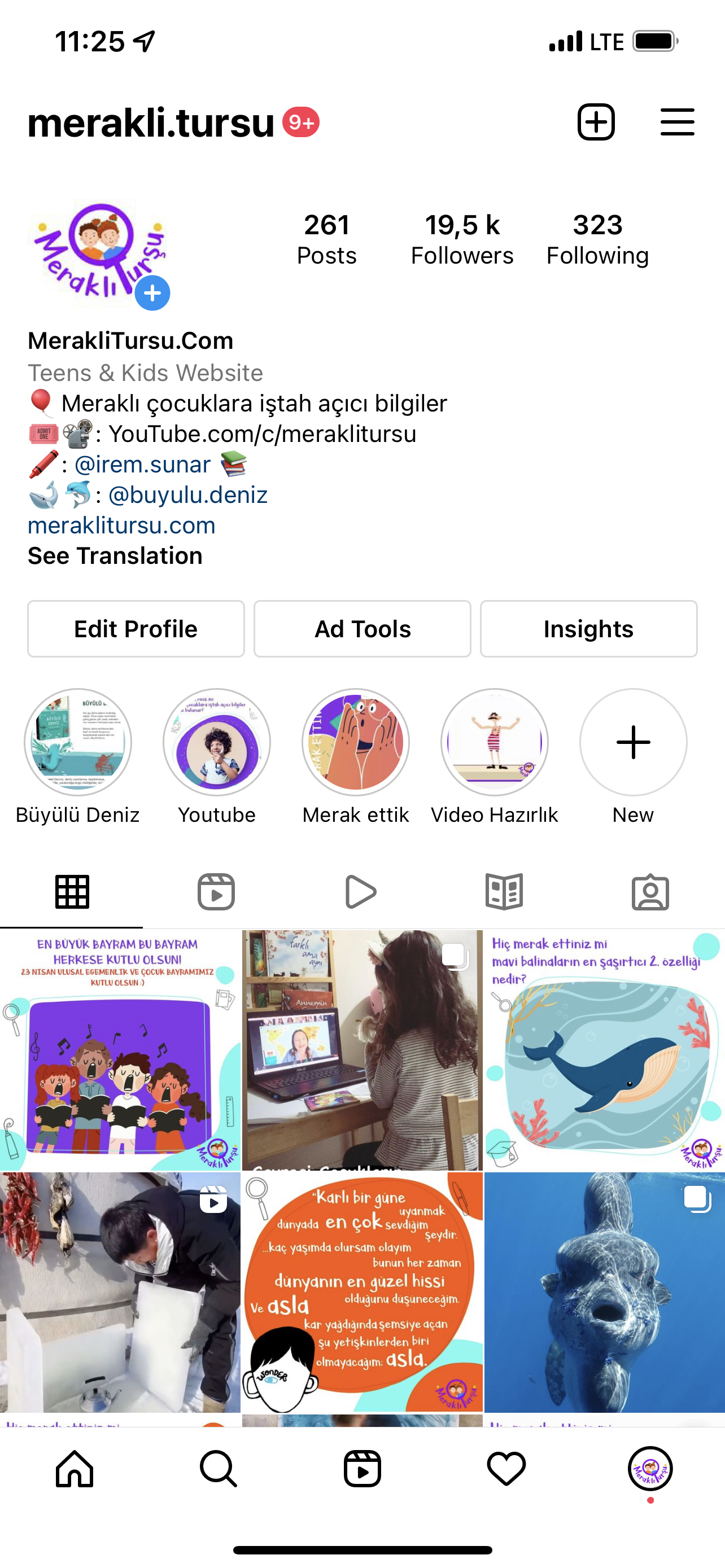Open Ad Tools
The image size is (725, 1568).
362,629
